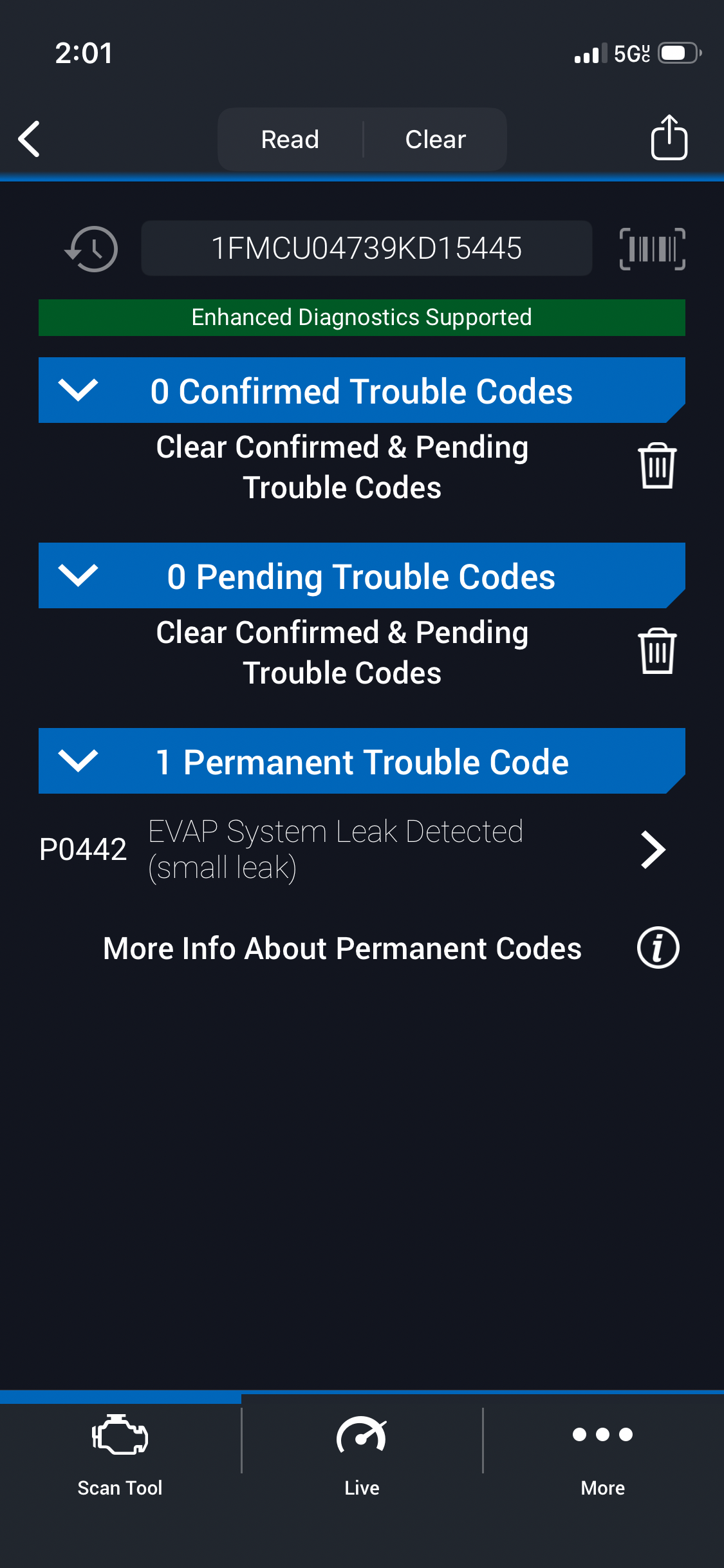Collapse the Confirmed Trouble Codes section

[x=78, y=390]
